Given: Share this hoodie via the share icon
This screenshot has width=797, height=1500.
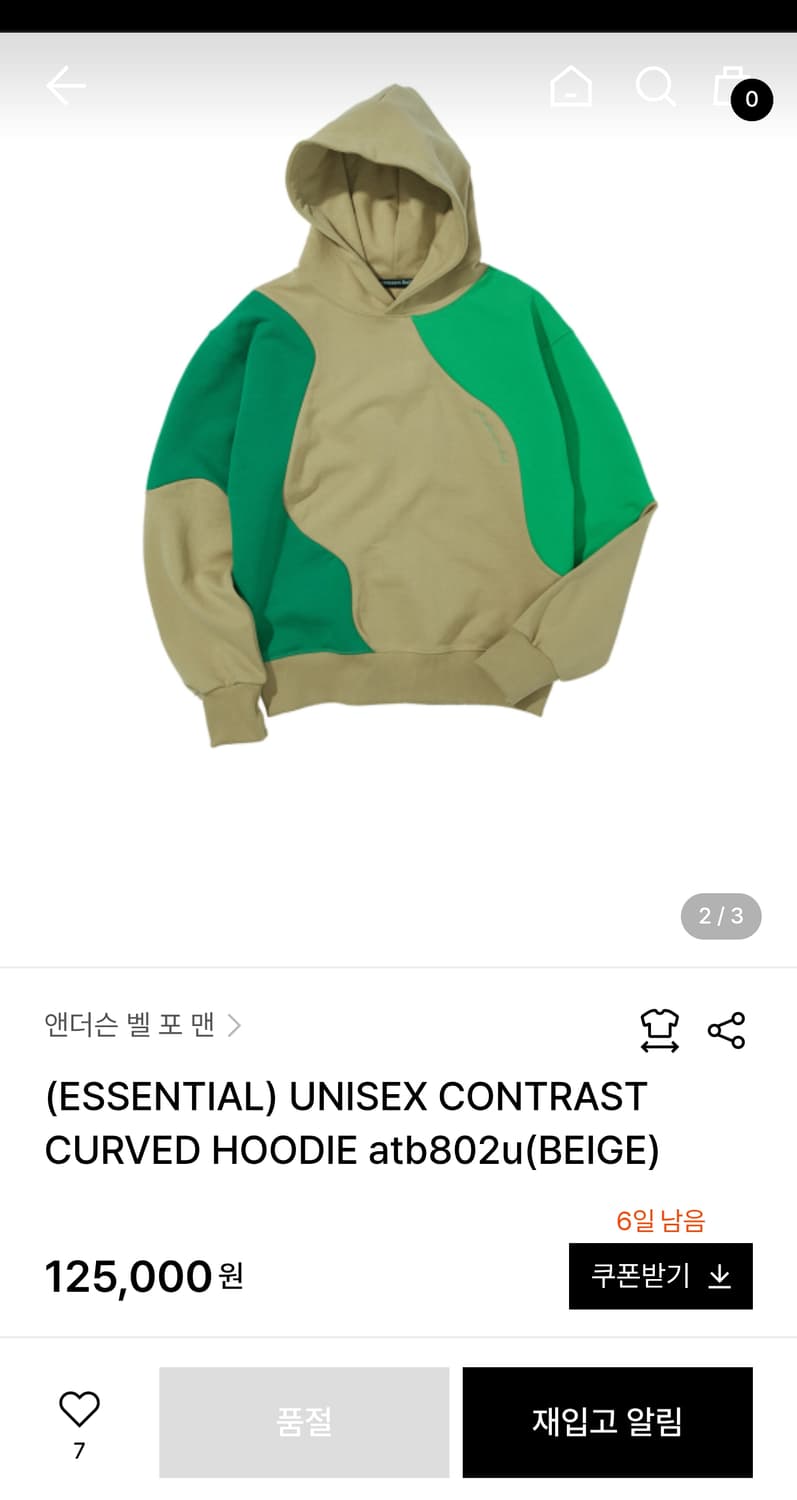Looking at the screenshot, I should click(x=727, y=1028).
